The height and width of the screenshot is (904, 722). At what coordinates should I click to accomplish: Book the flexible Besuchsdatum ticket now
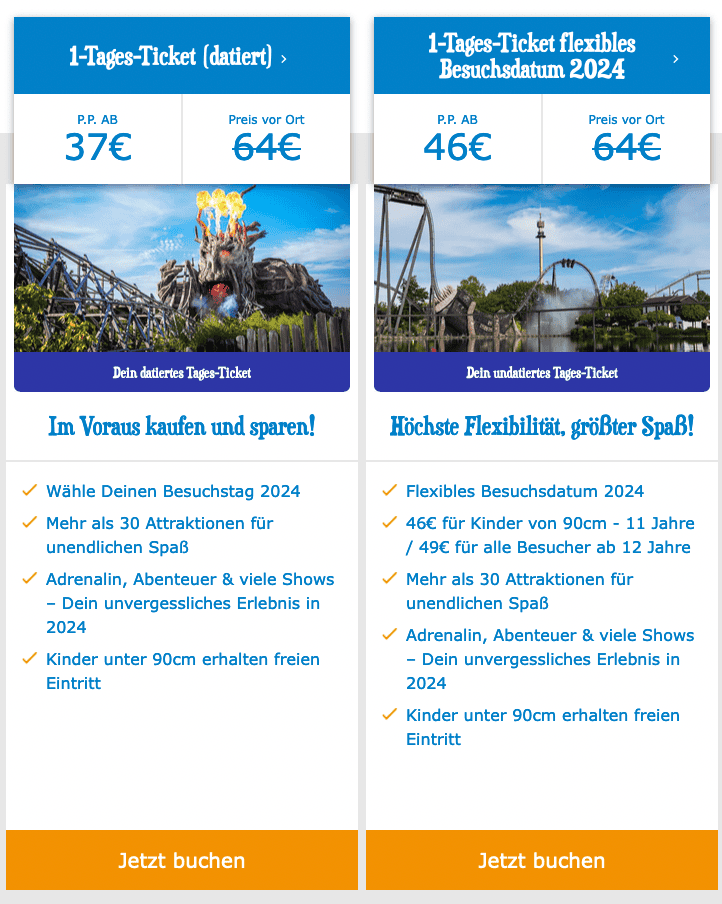541,860
